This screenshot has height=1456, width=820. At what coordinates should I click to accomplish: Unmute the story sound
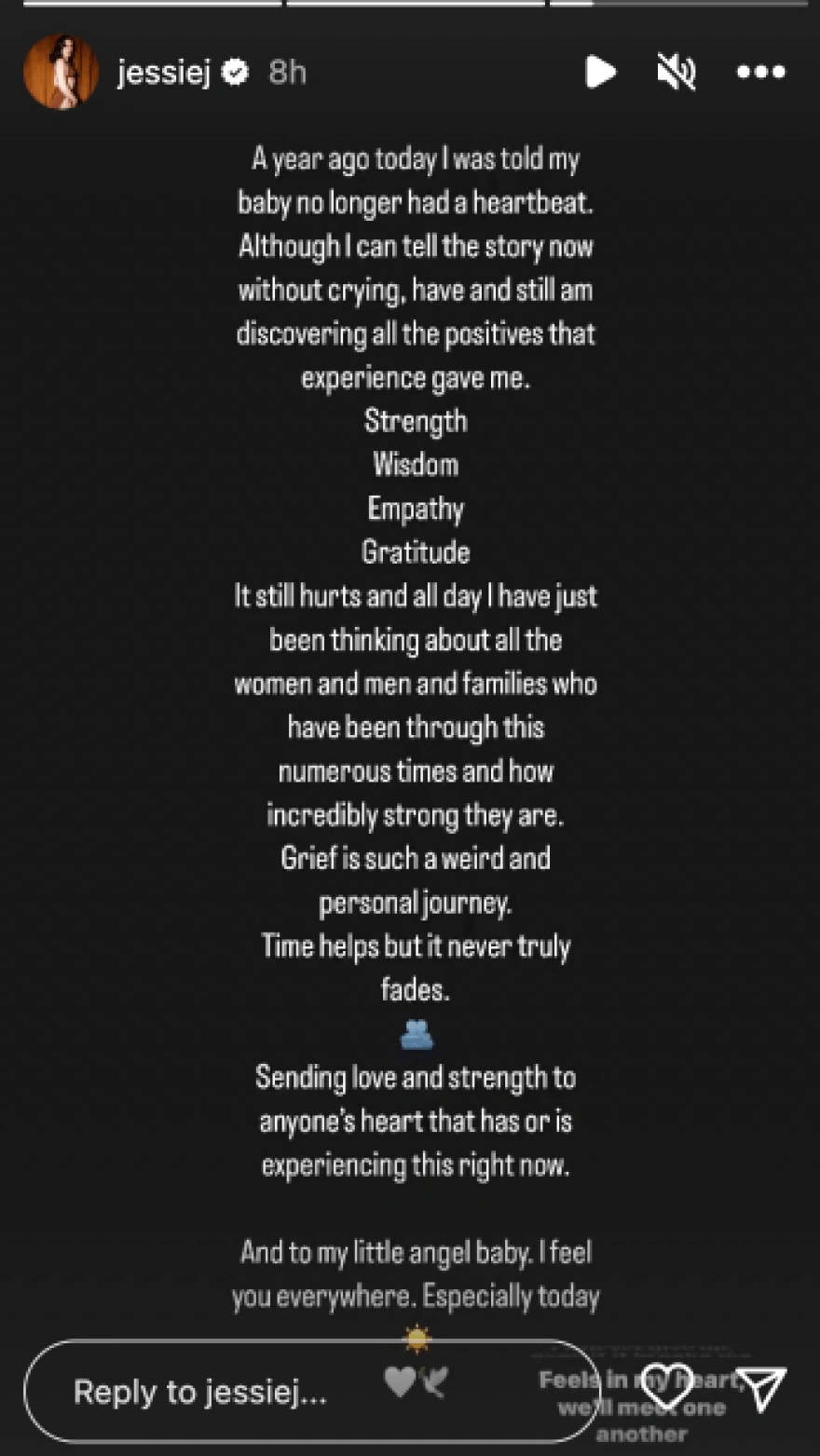pyautogui.click(x=676, y=72)
